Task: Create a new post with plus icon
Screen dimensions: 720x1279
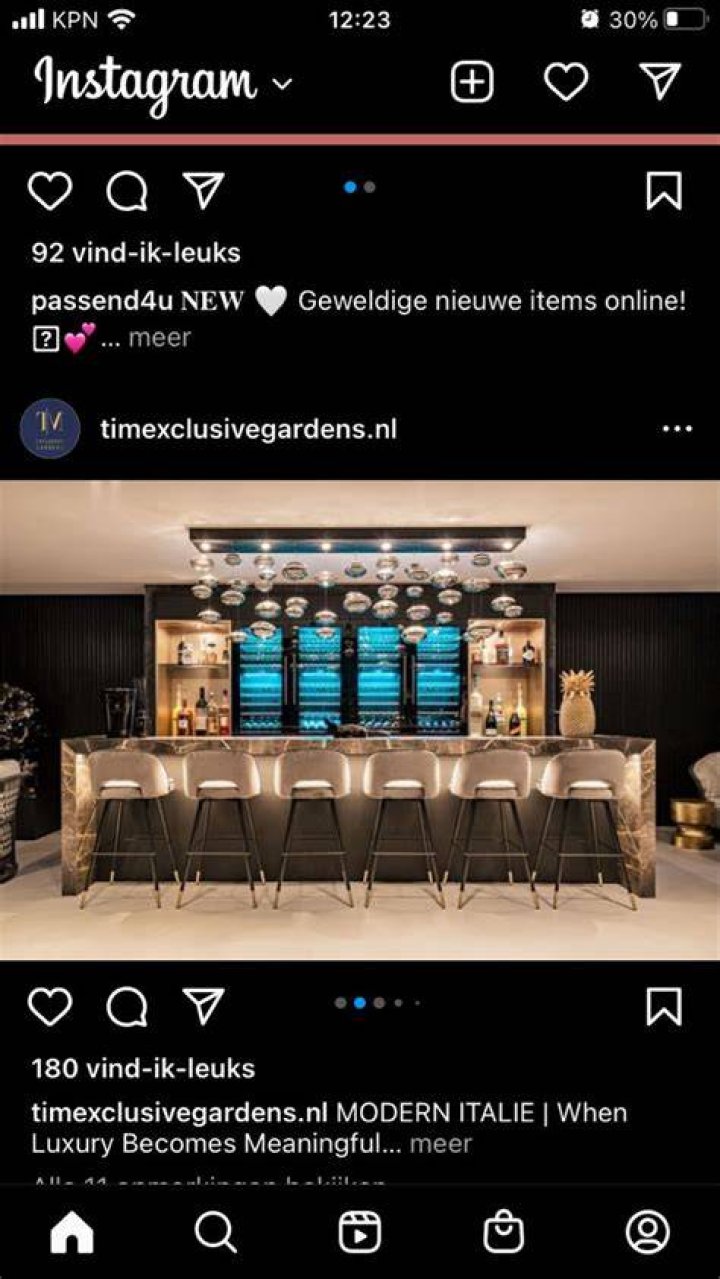Action: (472, 82)
